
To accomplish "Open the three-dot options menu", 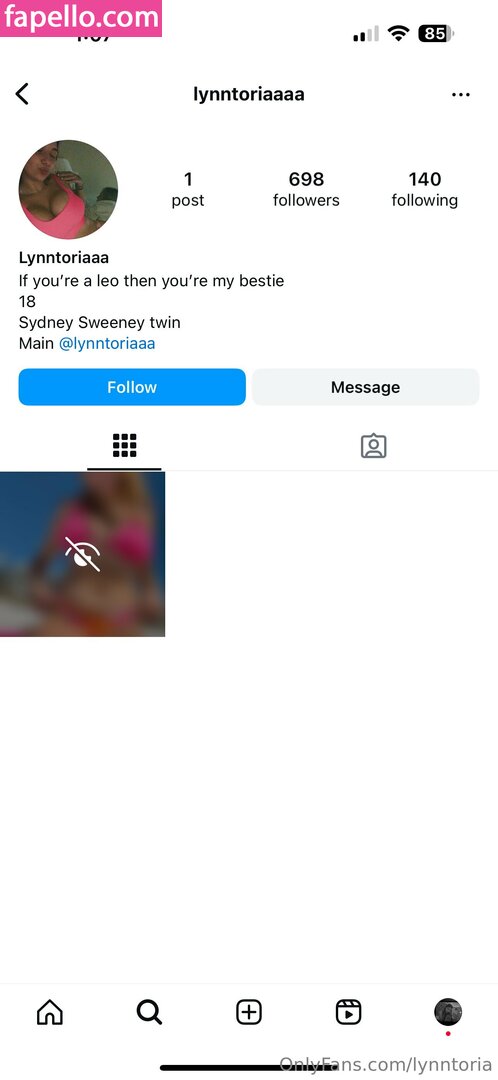I will 461,94.
